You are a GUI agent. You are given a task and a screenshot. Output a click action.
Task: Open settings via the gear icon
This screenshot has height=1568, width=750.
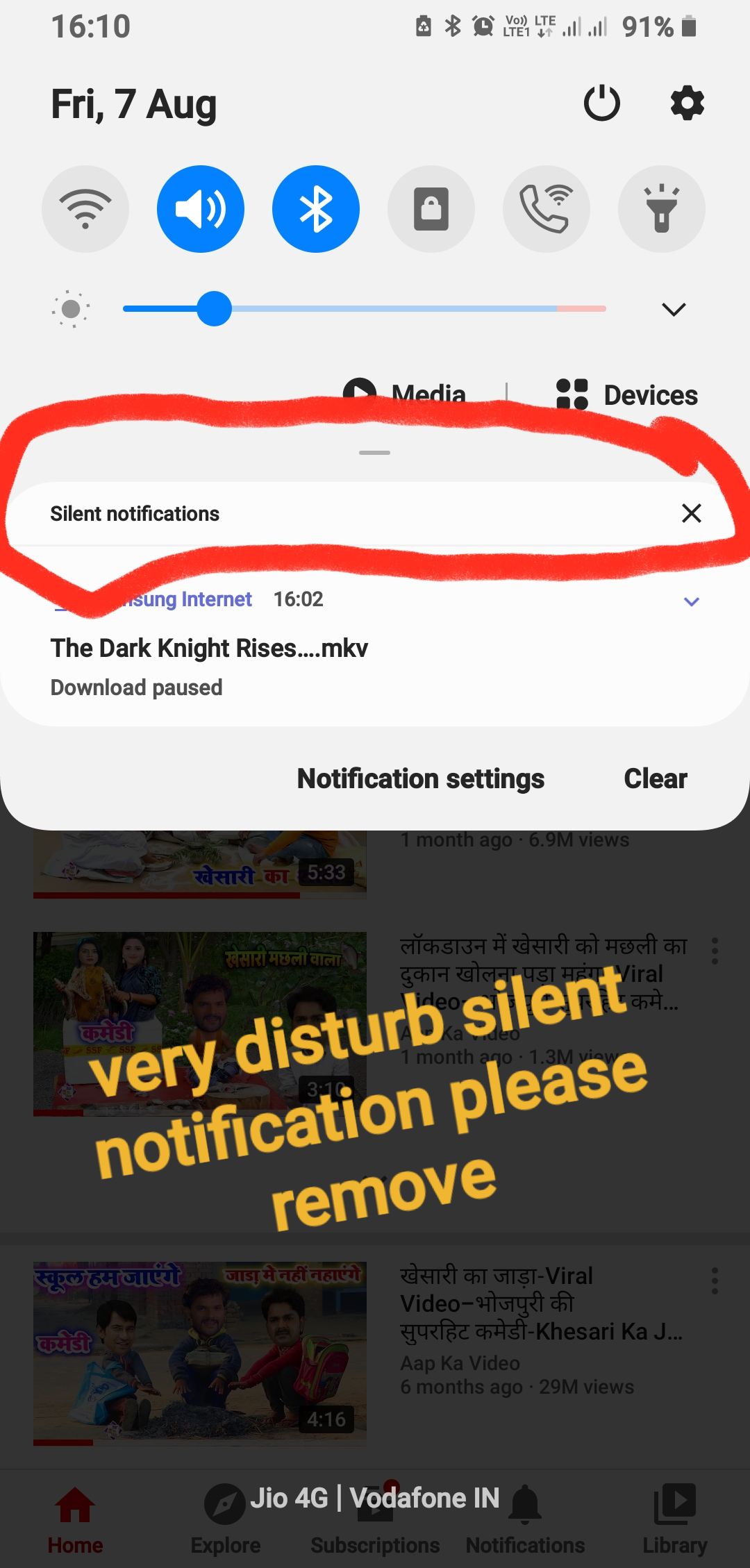[x=687, y=103]
